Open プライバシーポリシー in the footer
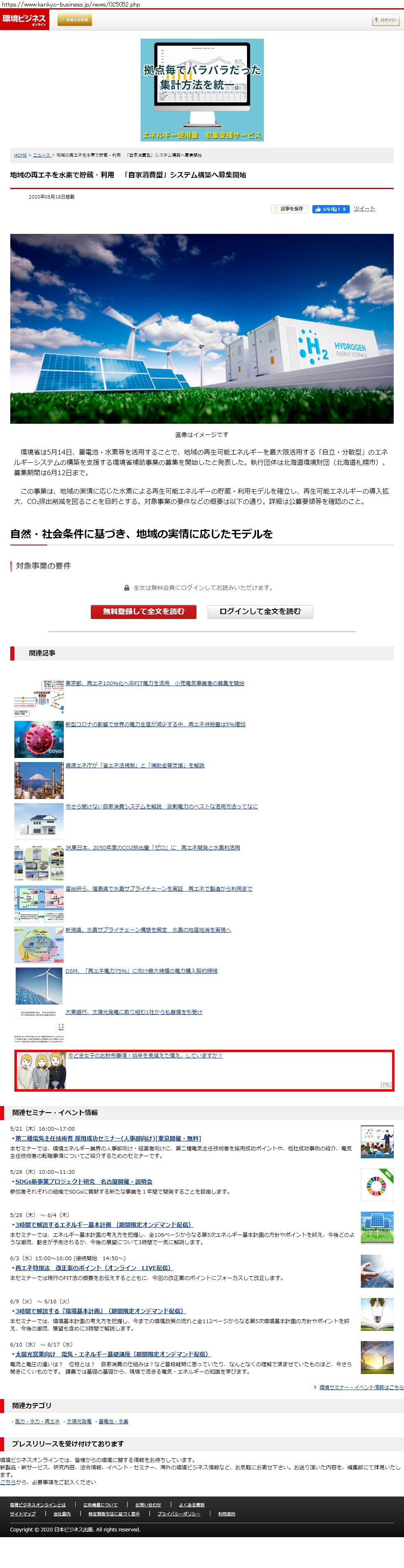The height and width of the screenshot is (1568, 404). click(178, 1514)
